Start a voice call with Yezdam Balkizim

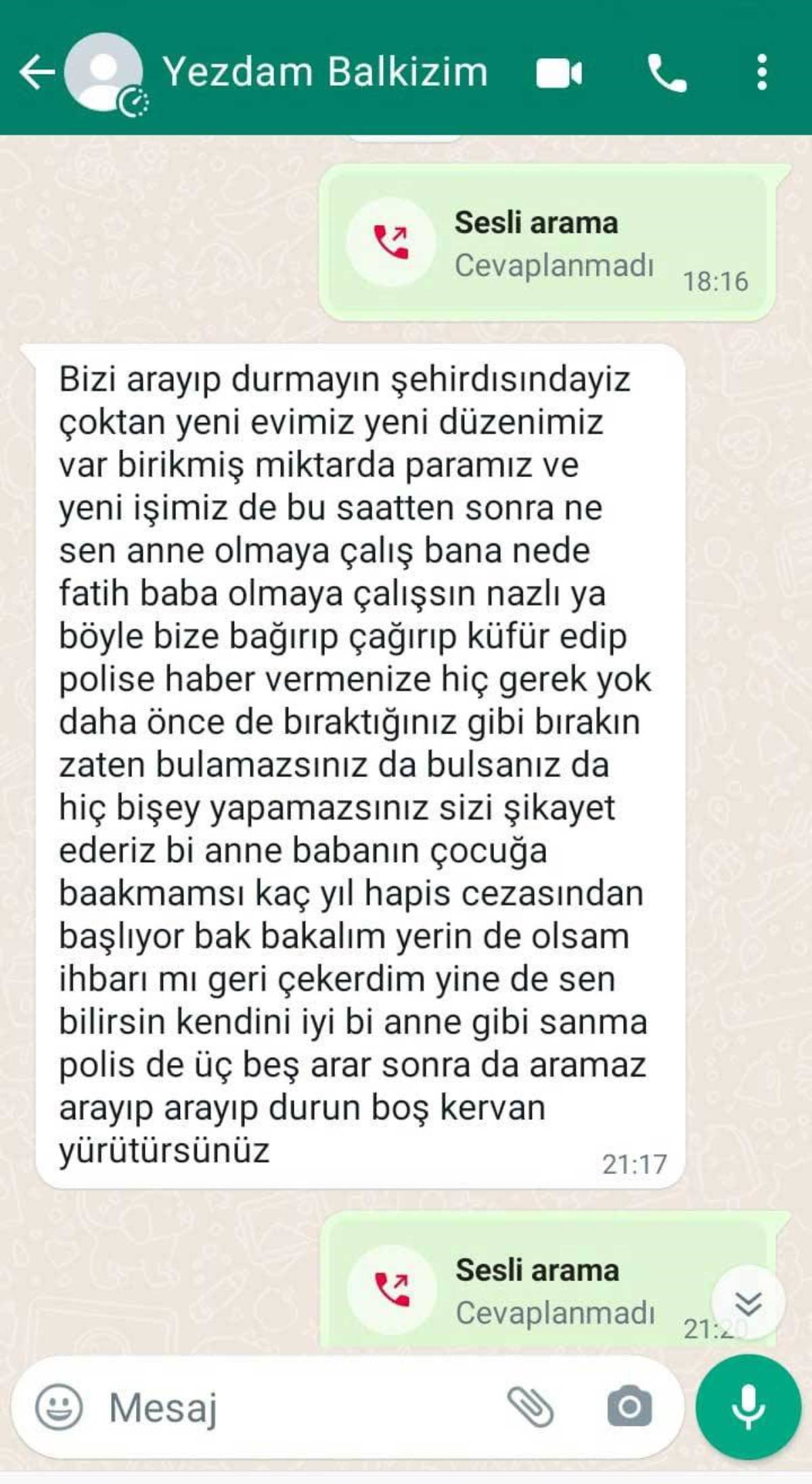tap(667, 73)
